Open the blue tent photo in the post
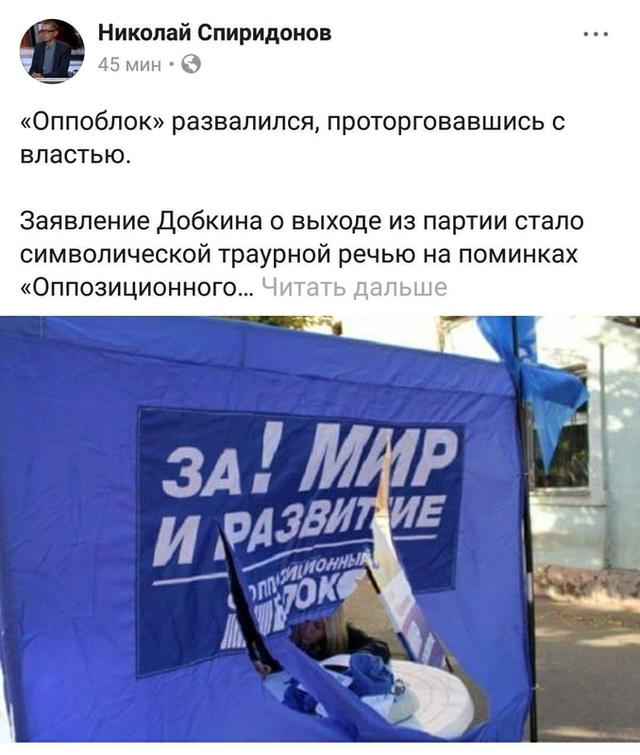640x755 pixels. coord(320,535)
